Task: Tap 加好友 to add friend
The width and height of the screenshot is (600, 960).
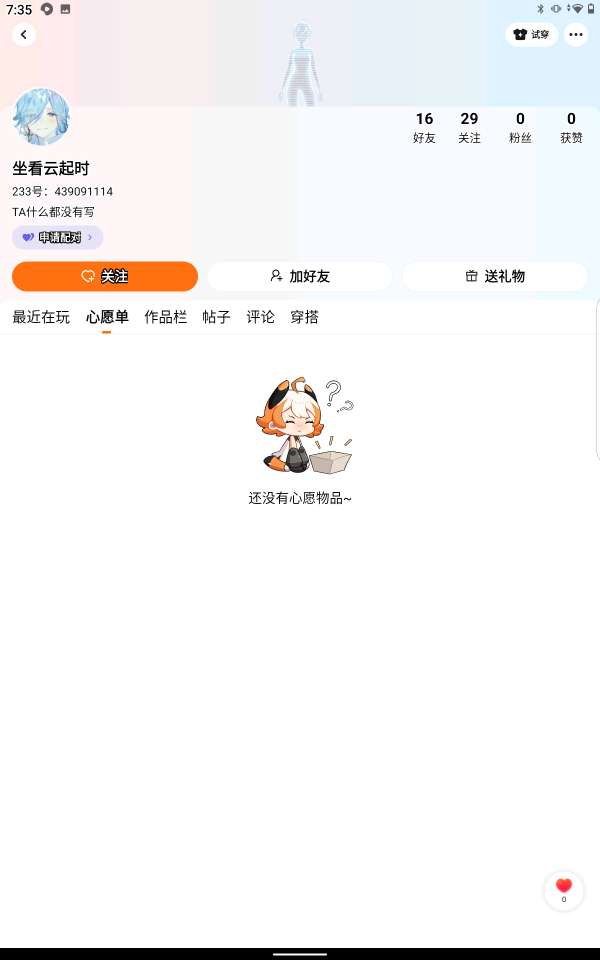Action: point(300,276)
